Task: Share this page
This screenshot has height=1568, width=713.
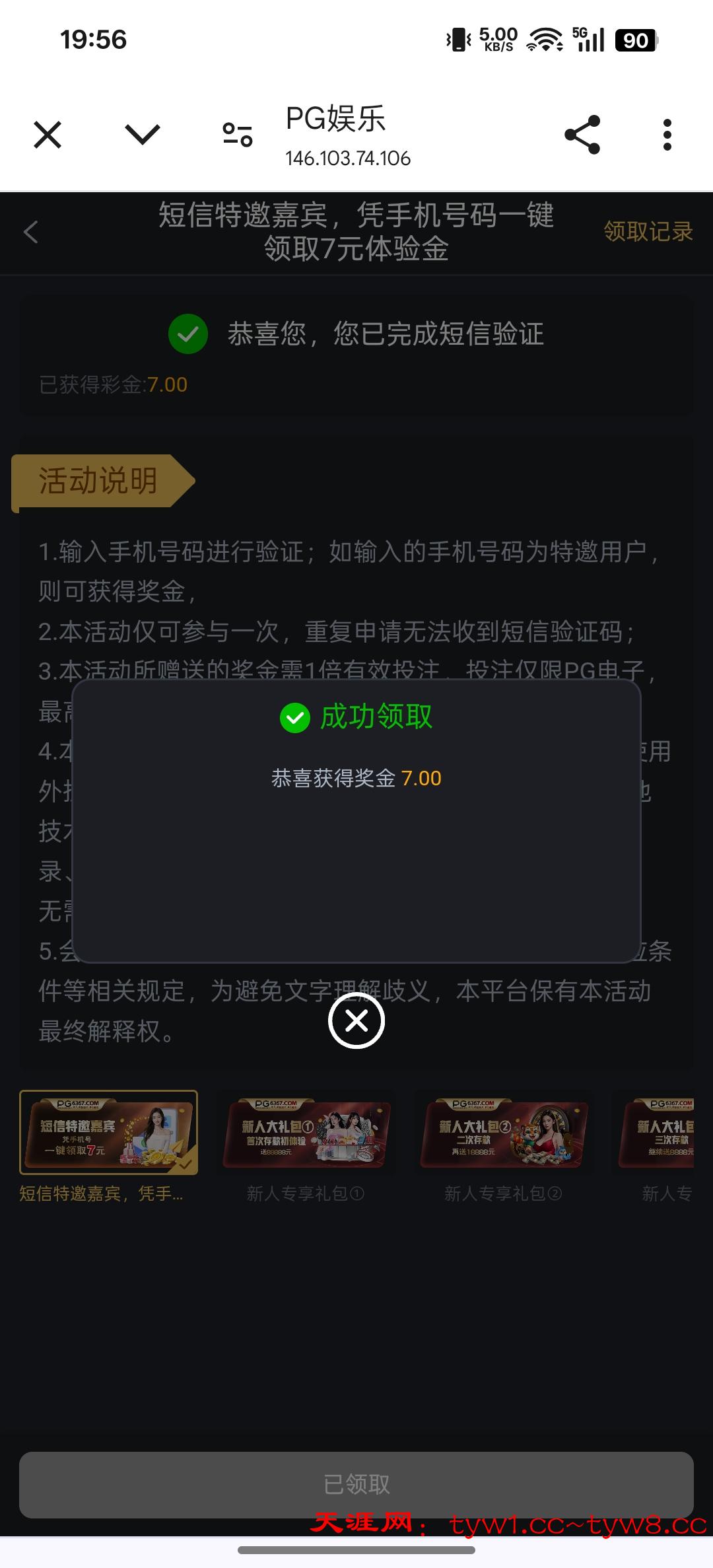Action: [x=582, y=135]
